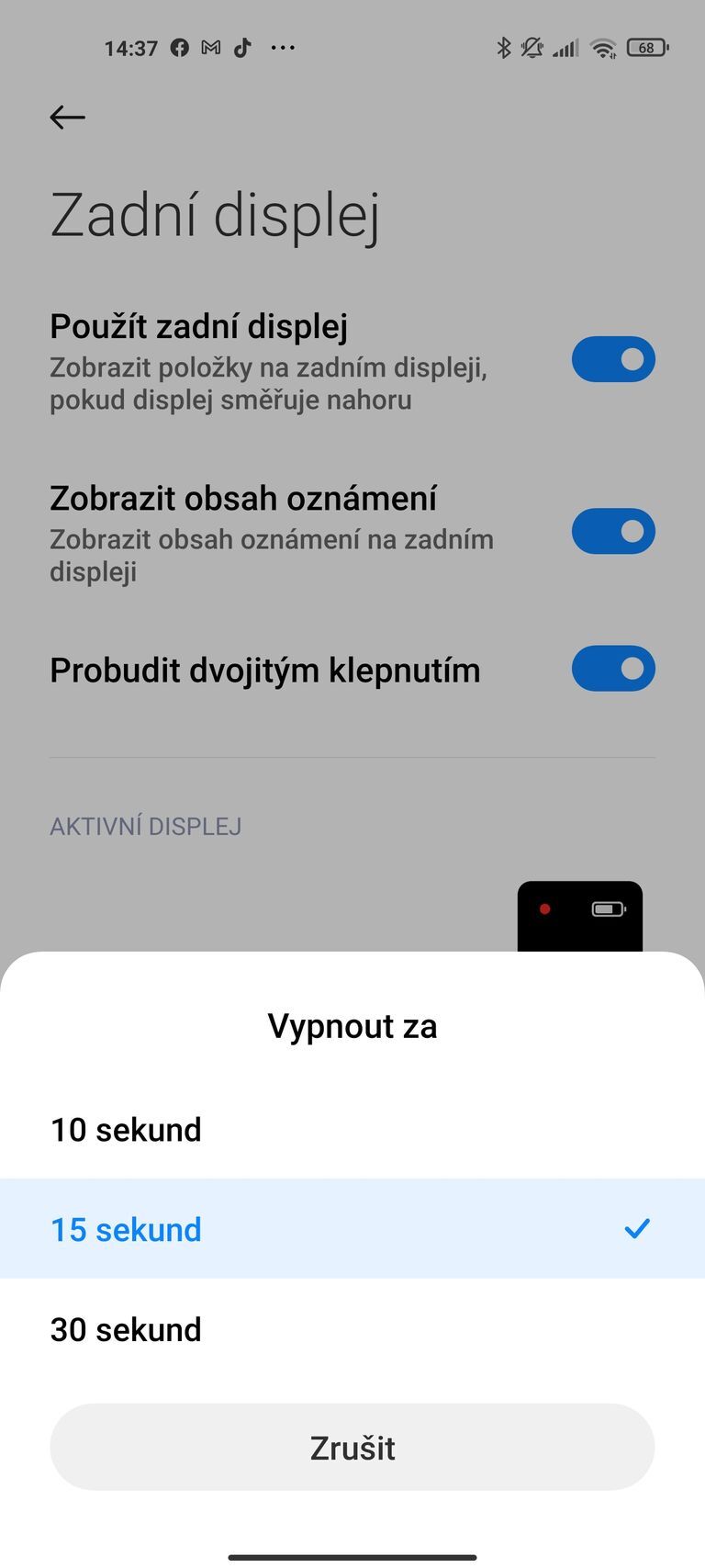Select the 10 sekund option
Viewport: 705px width, 1568px height.
click(x=126, y=1129)
